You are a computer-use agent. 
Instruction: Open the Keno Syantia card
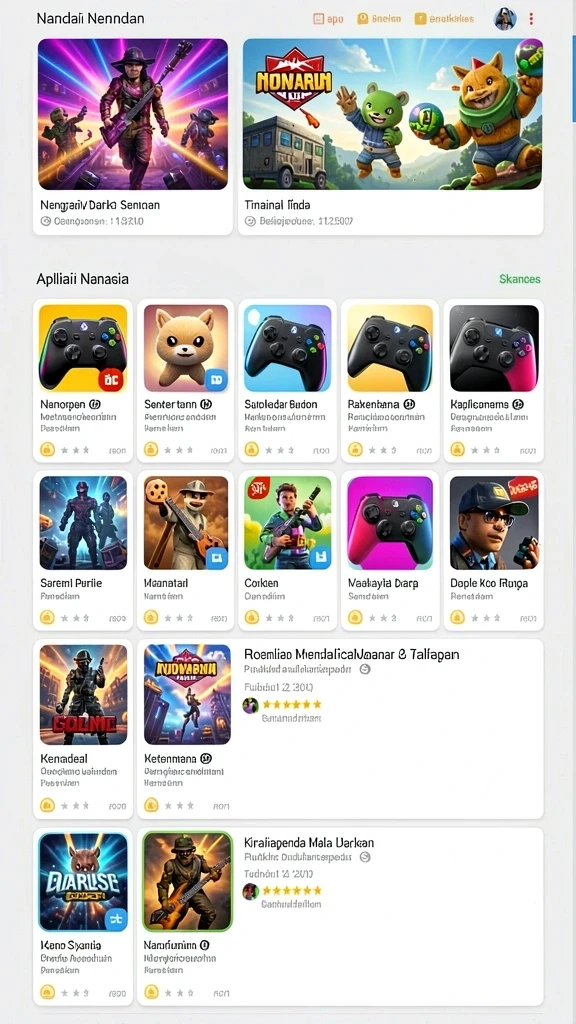83,917
